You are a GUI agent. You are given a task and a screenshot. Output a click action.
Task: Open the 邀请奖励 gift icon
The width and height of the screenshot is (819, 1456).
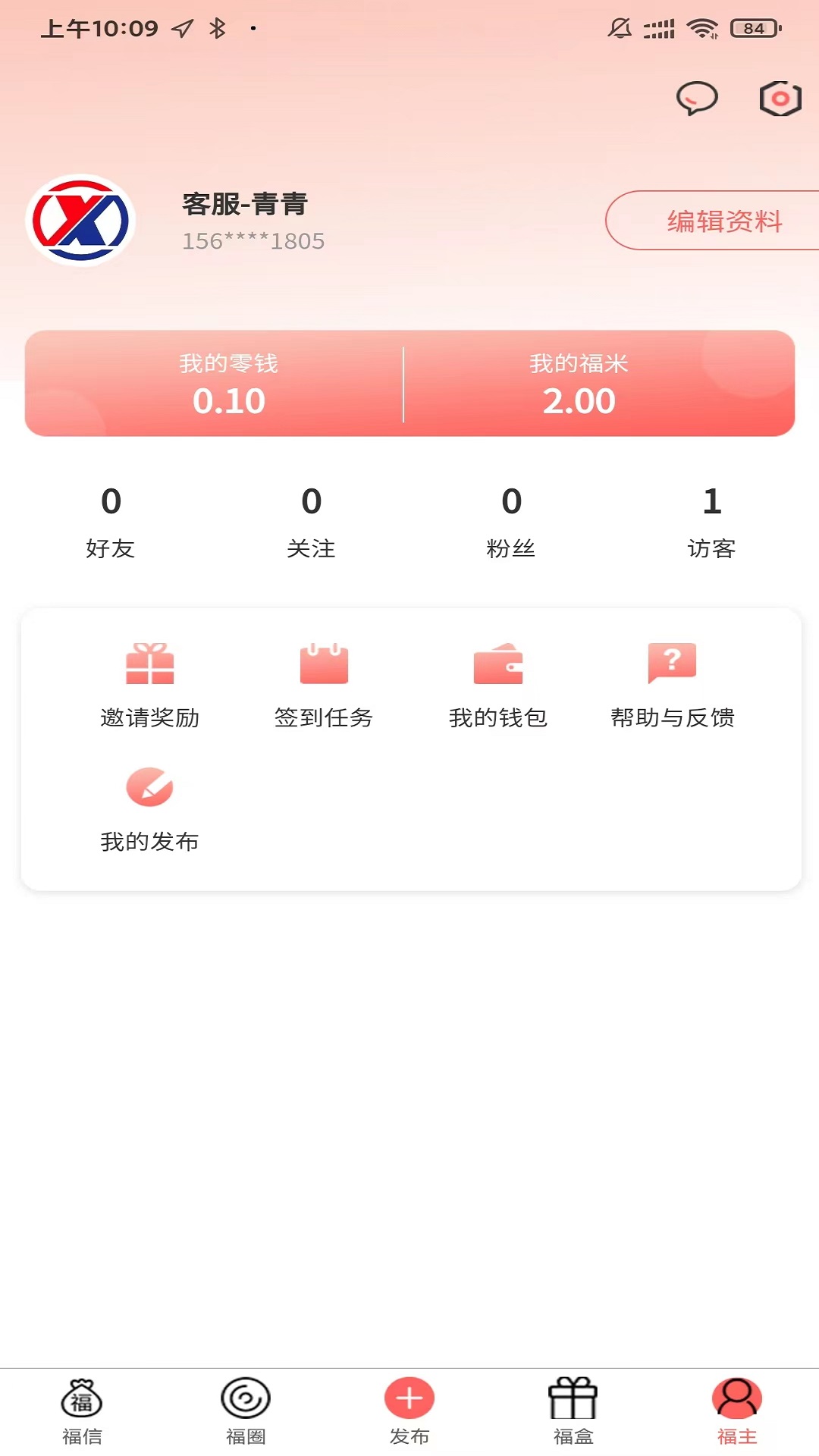(x=149, y=664)
